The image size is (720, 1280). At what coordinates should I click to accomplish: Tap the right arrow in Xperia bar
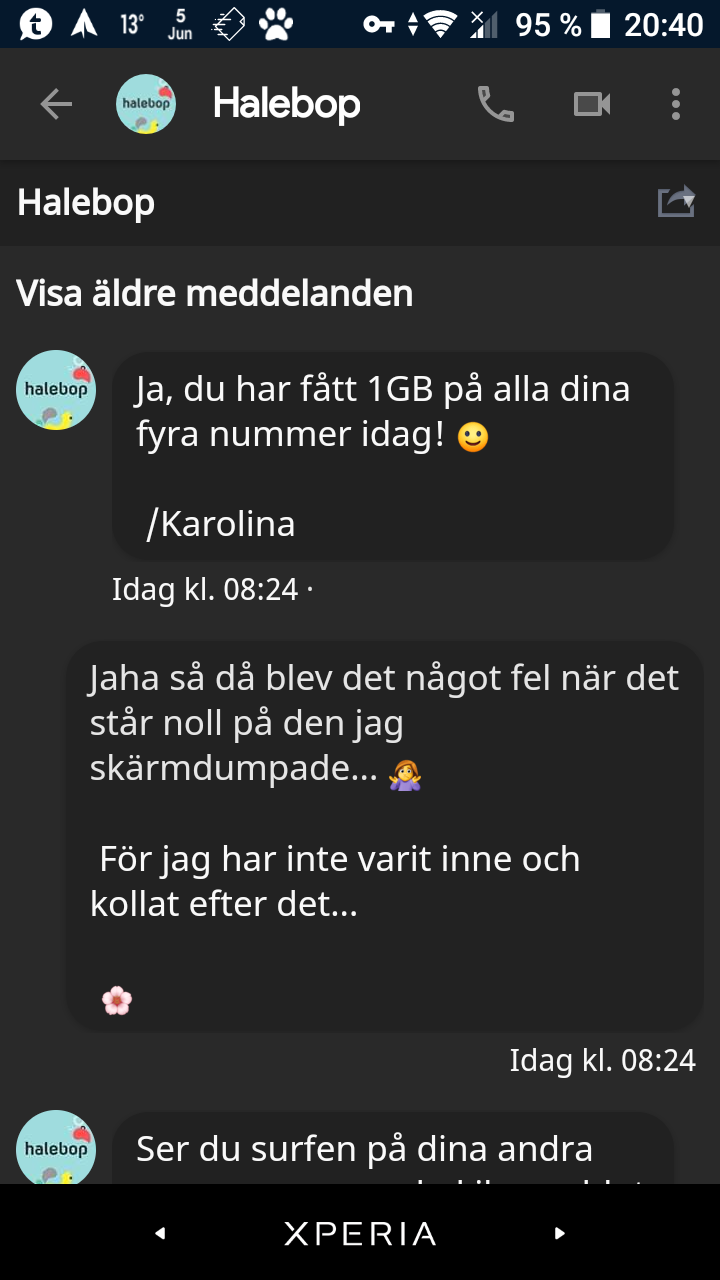[560, 1234]
